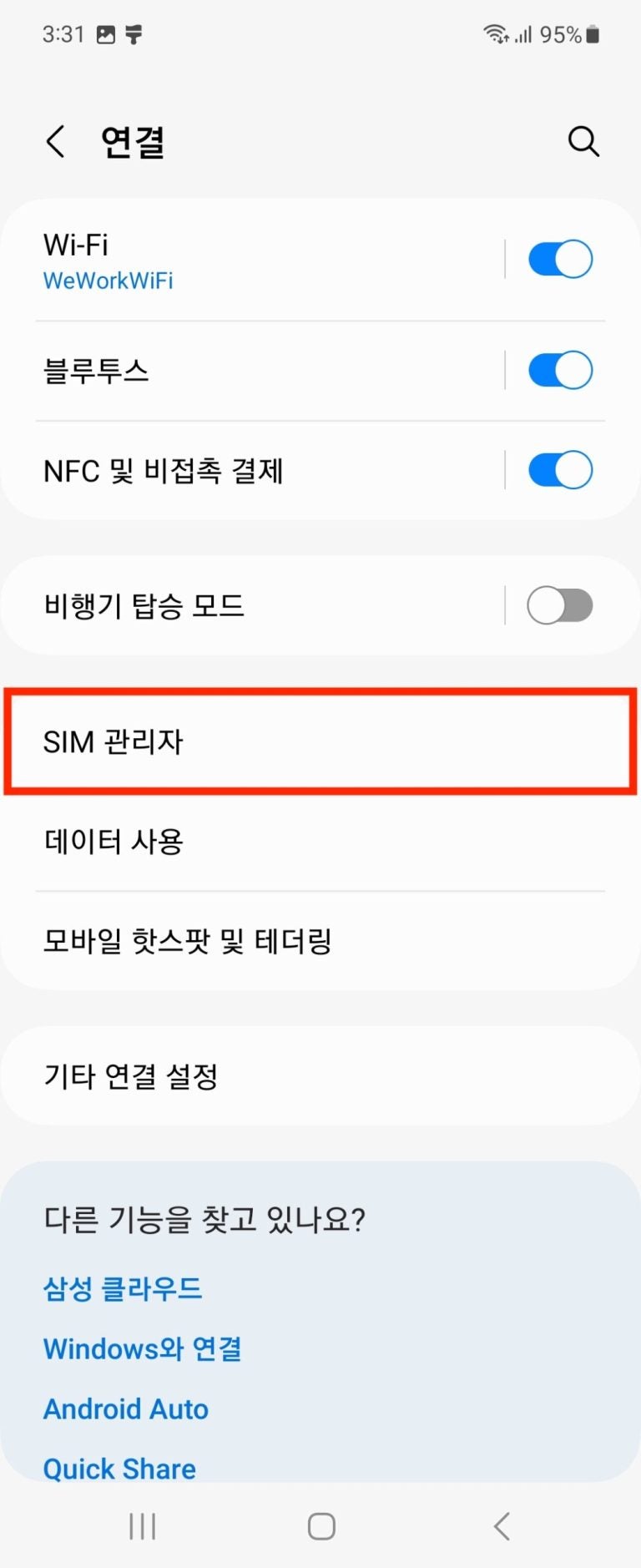
Task: Go to the home screen
Action: point(321,1526)
